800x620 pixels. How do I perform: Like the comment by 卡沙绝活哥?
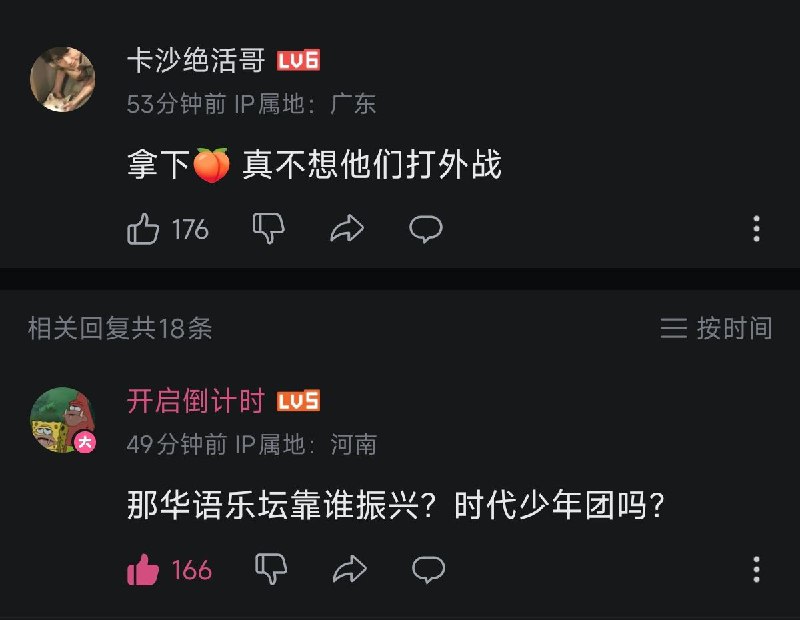click(144, 229)
